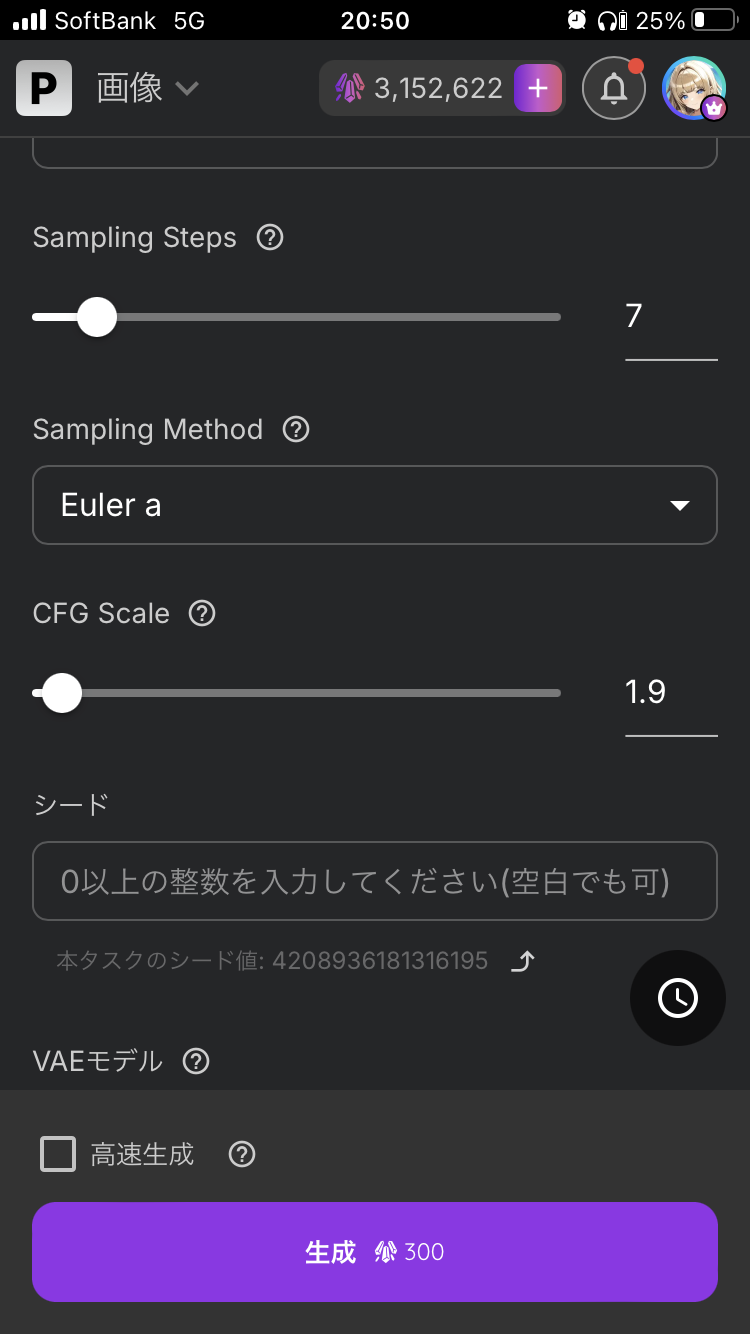
Task: Tap the Sampling Steps slider track
Action: point(330,317)
